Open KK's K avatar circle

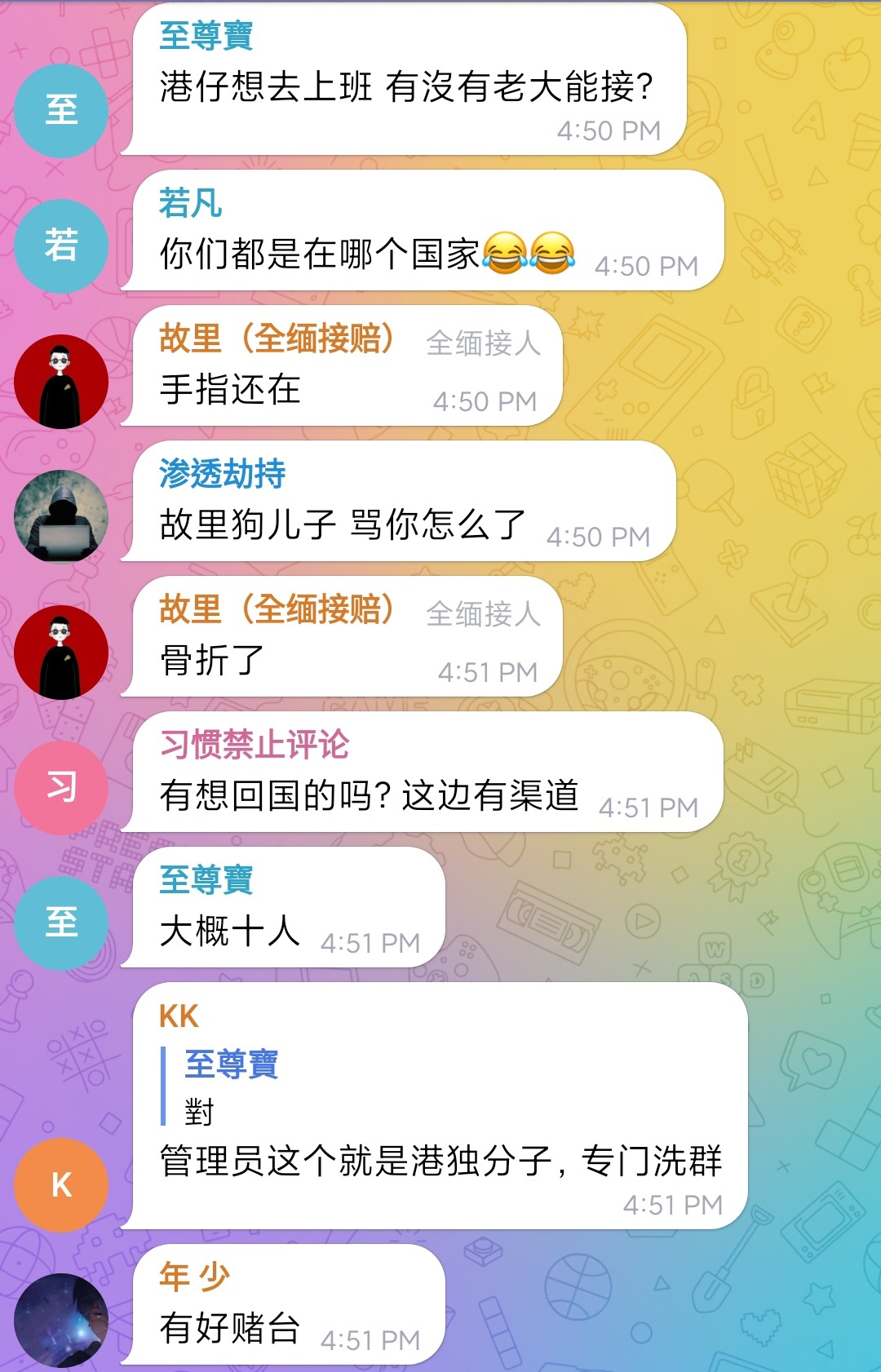[61, 1187]
